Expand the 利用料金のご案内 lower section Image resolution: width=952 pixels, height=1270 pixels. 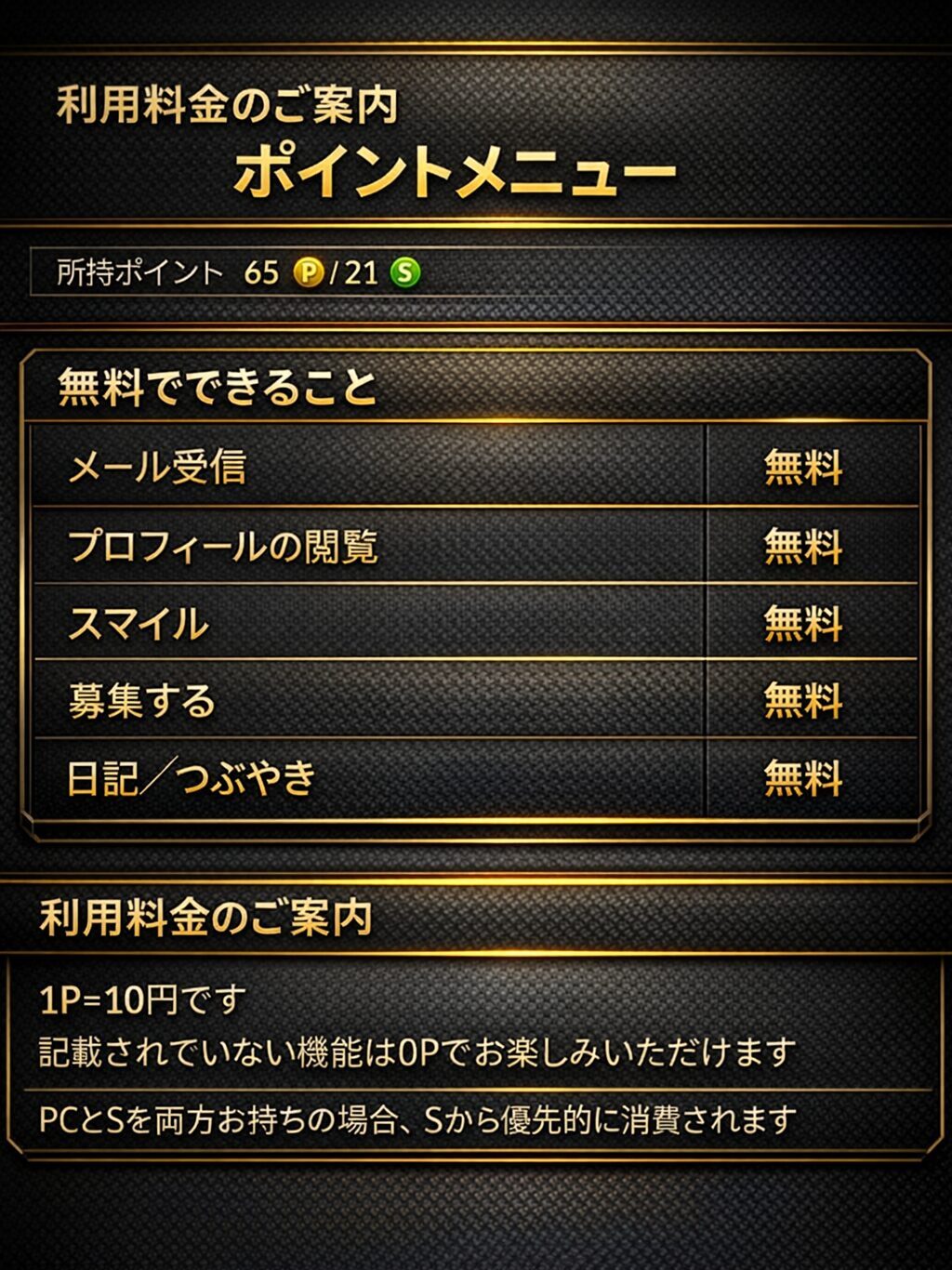pyautogui.click(x=206, y=919)
